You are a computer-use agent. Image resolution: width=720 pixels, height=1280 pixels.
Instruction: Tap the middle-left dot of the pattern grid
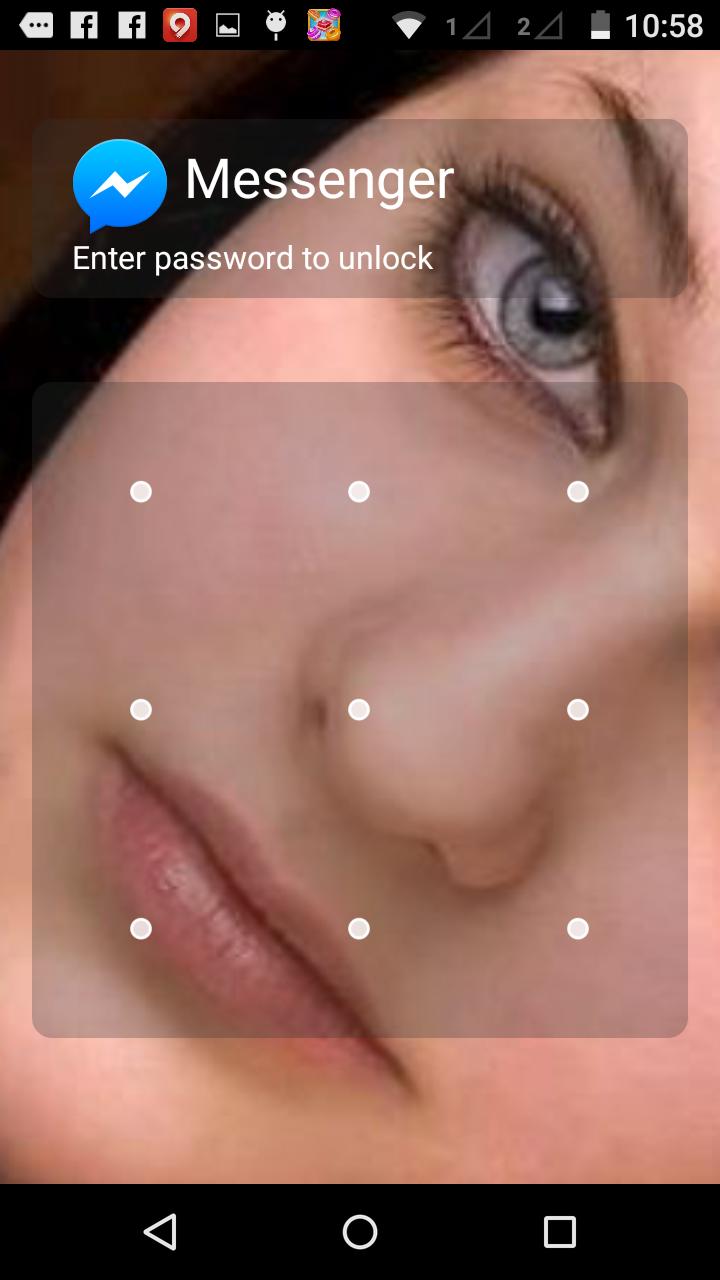141,709
